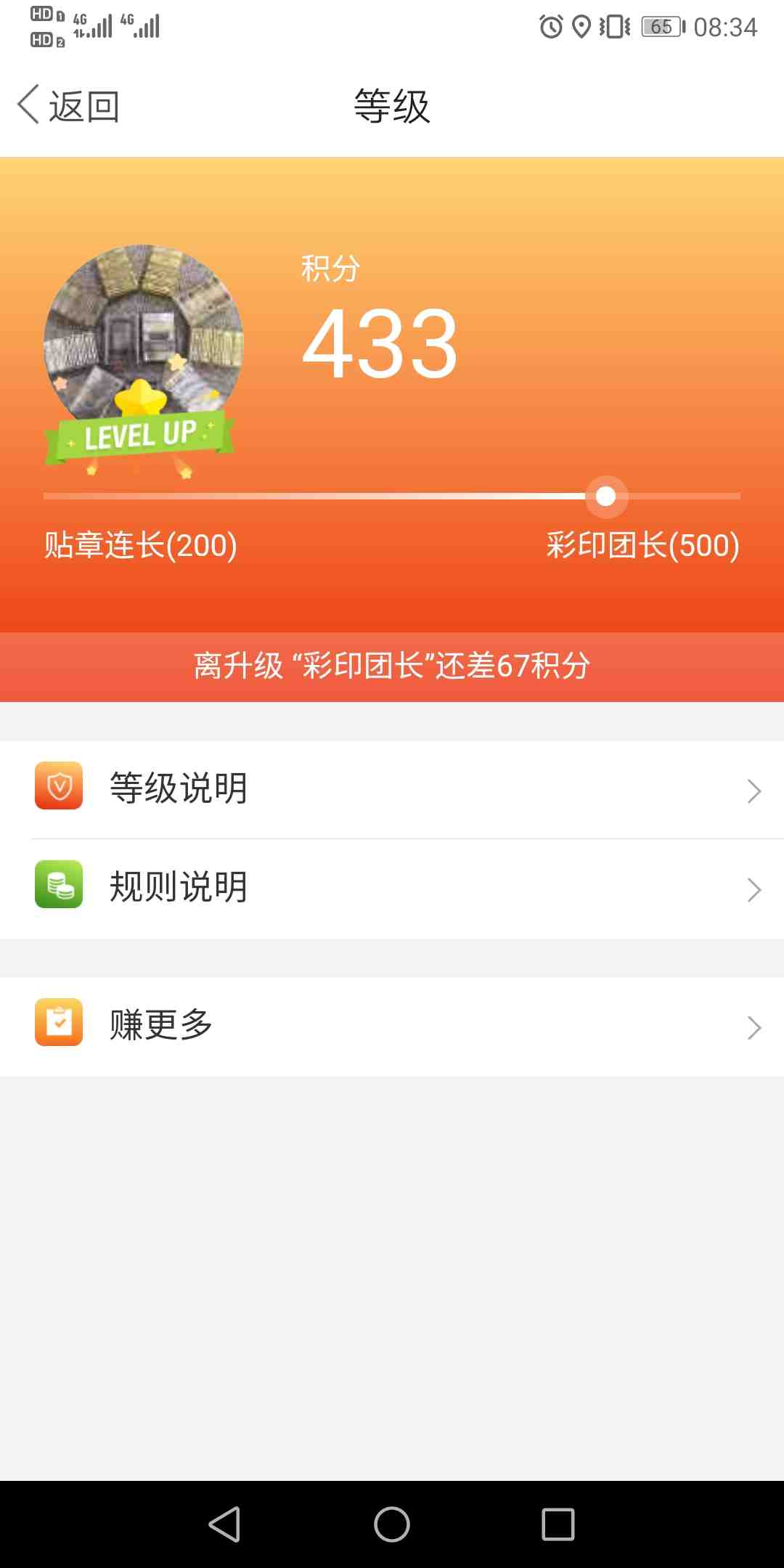The width and height of the screenshot is (784, 1568).
Task: Open the system recent apps button
Action: pos(558,1524)
